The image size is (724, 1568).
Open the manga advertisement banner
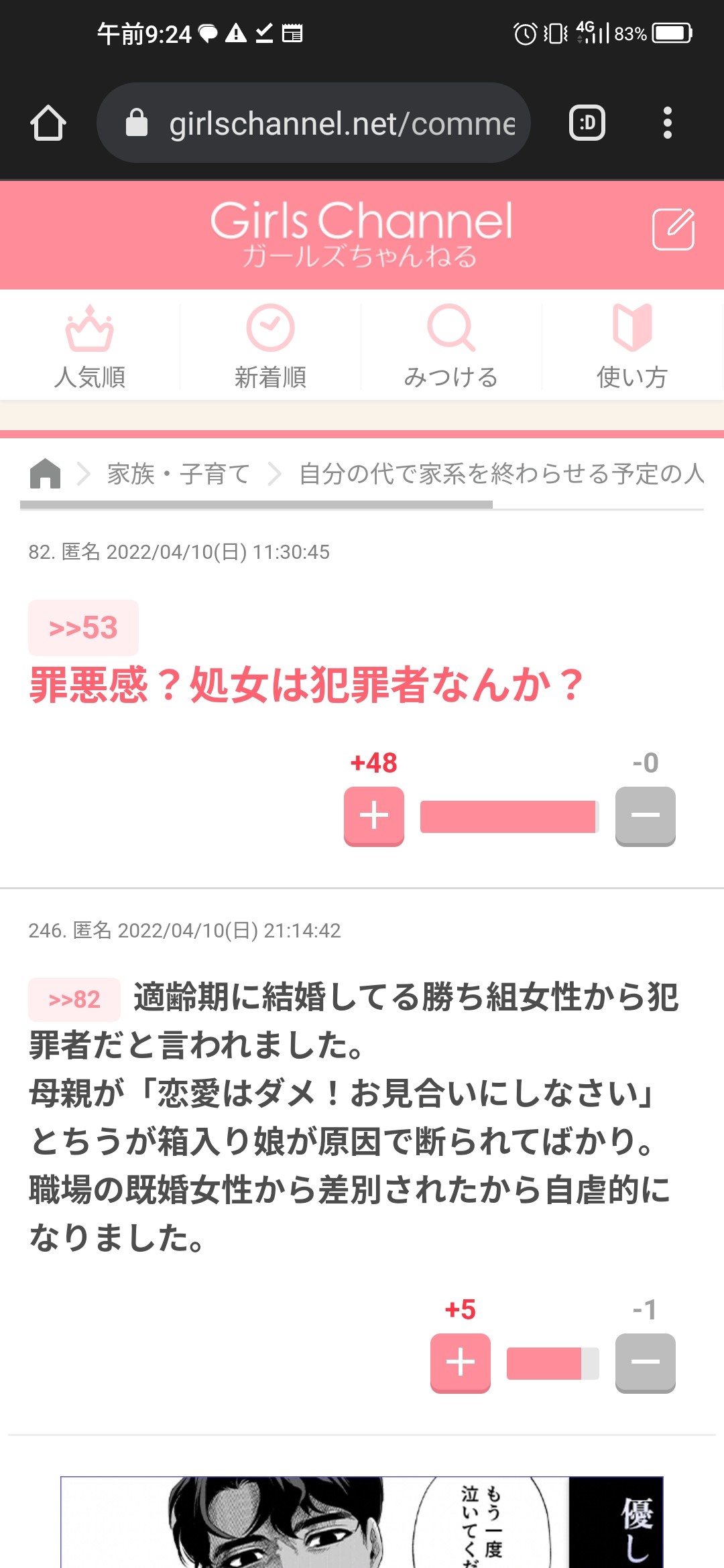[x=362, y=1521]
